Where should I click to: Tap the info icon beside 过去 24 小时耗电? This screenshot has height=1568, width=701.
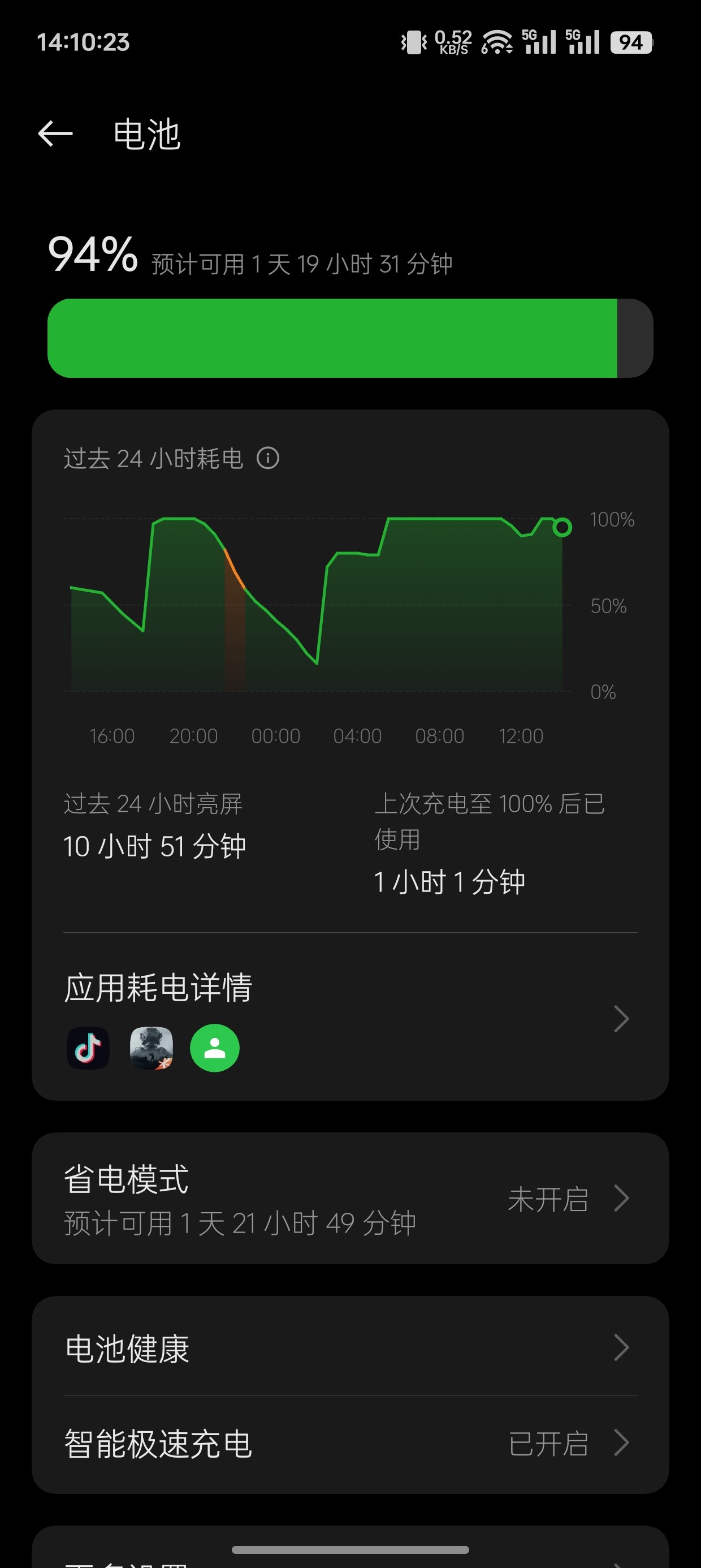(270, 458)
